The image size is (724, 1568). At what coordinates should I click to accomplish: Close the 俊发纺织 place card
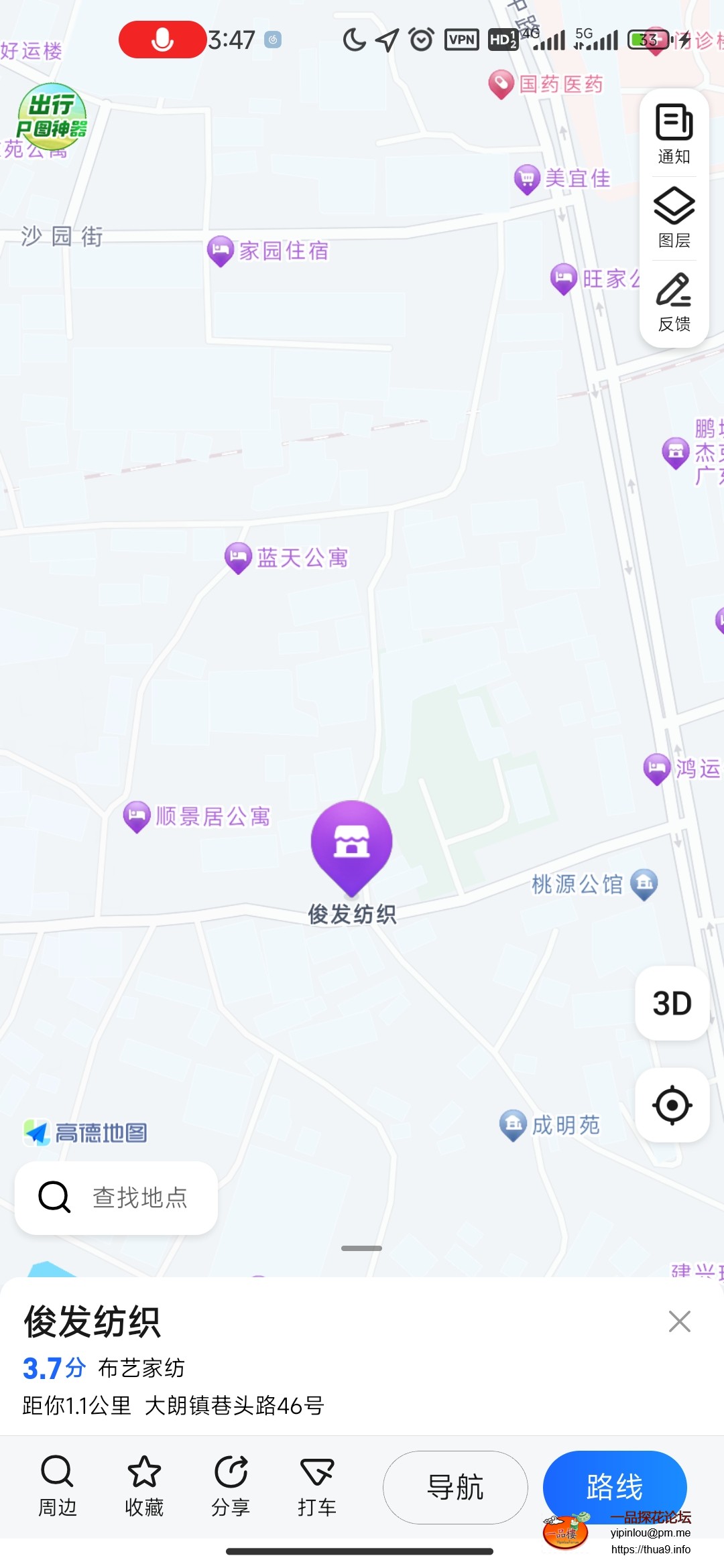(679, 1321)
